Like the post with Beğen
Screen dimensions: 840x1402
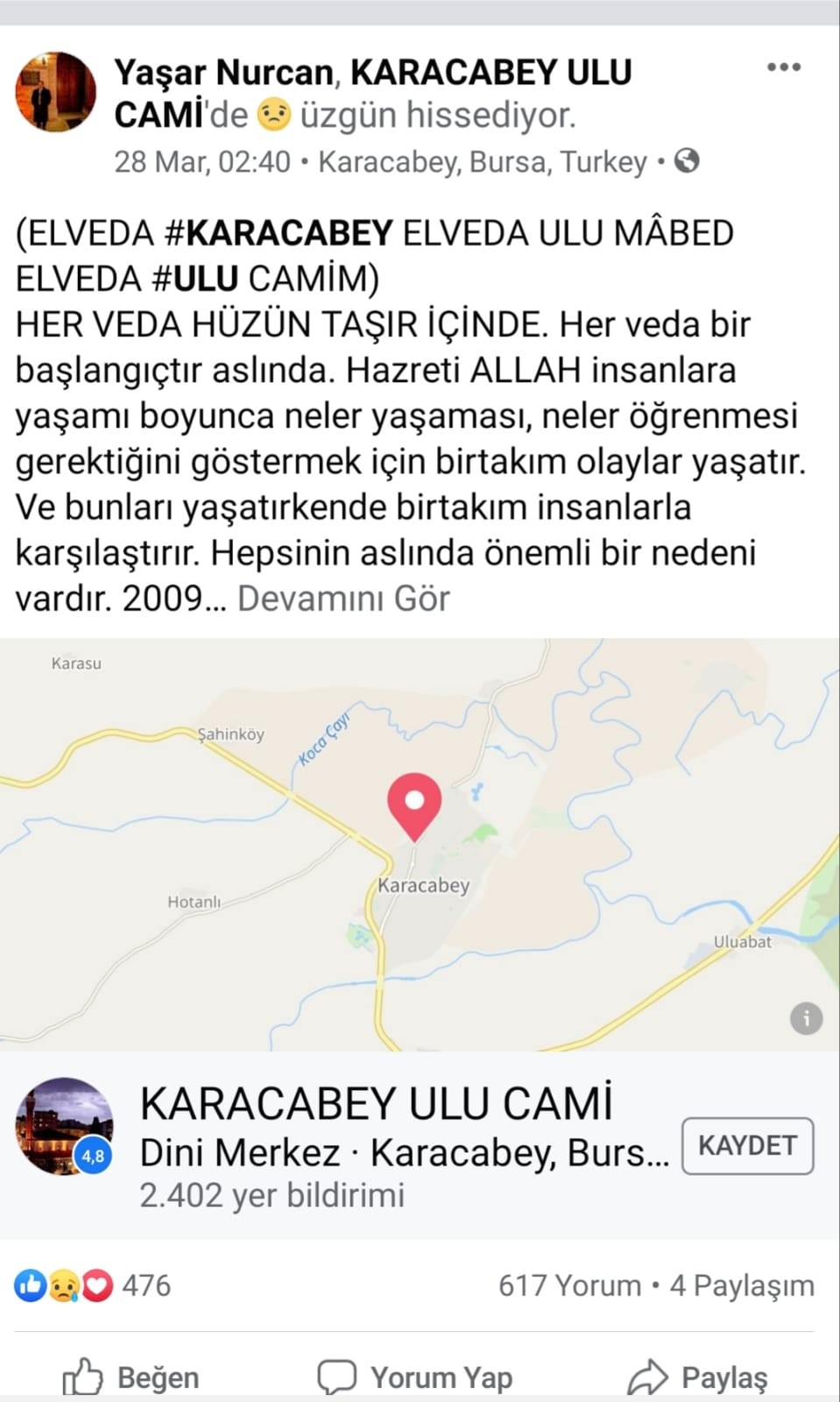131,1377
